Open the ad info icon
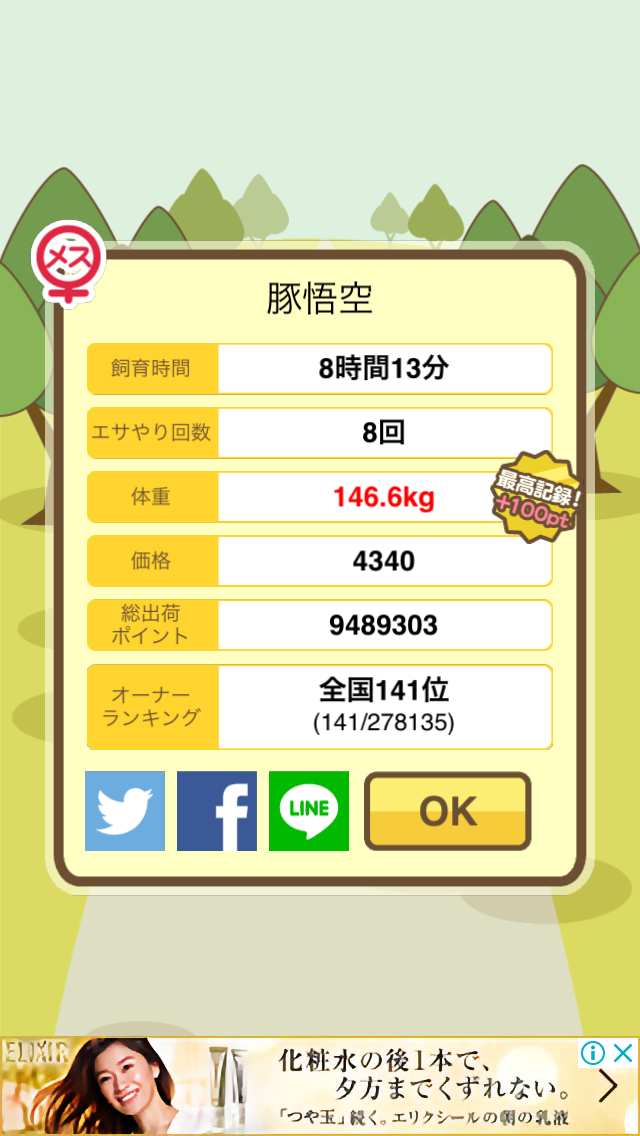 (594, 1053)
